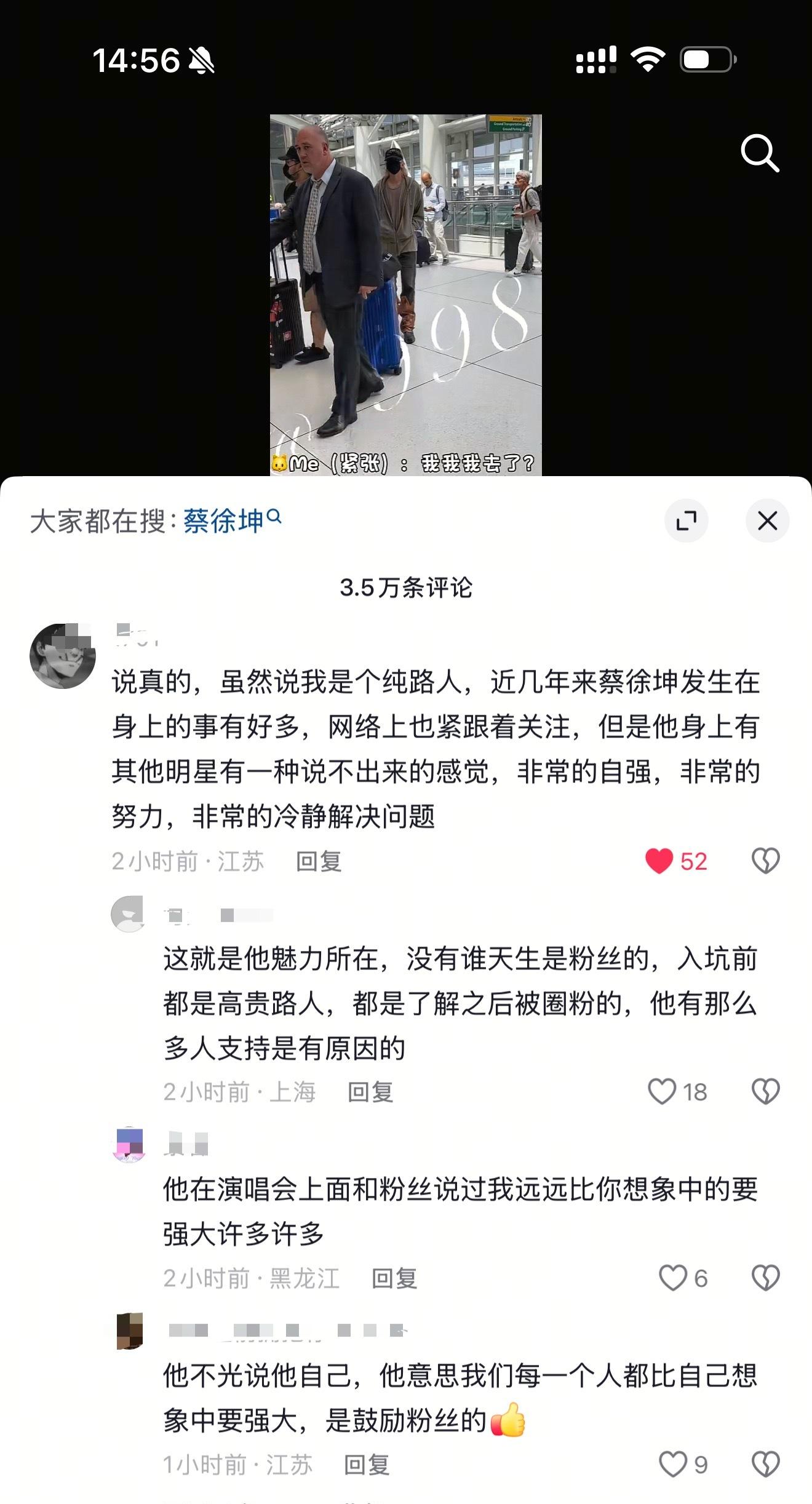This screenshot has height=1504, width=812.
Task: Reply to the comment about 鼓励粉丝
Action: coord(367,1465)
